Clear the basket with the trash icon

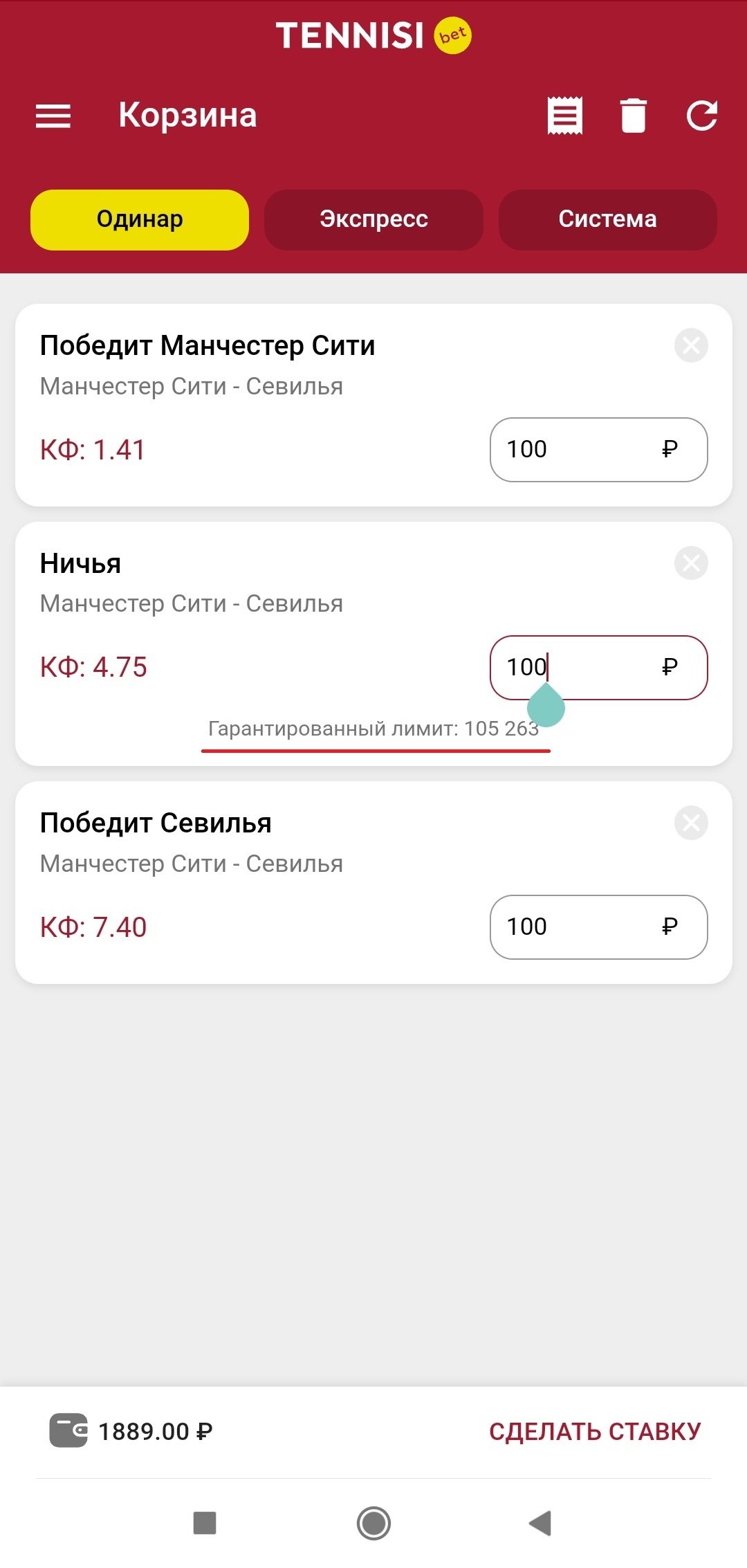pos(633,116)
